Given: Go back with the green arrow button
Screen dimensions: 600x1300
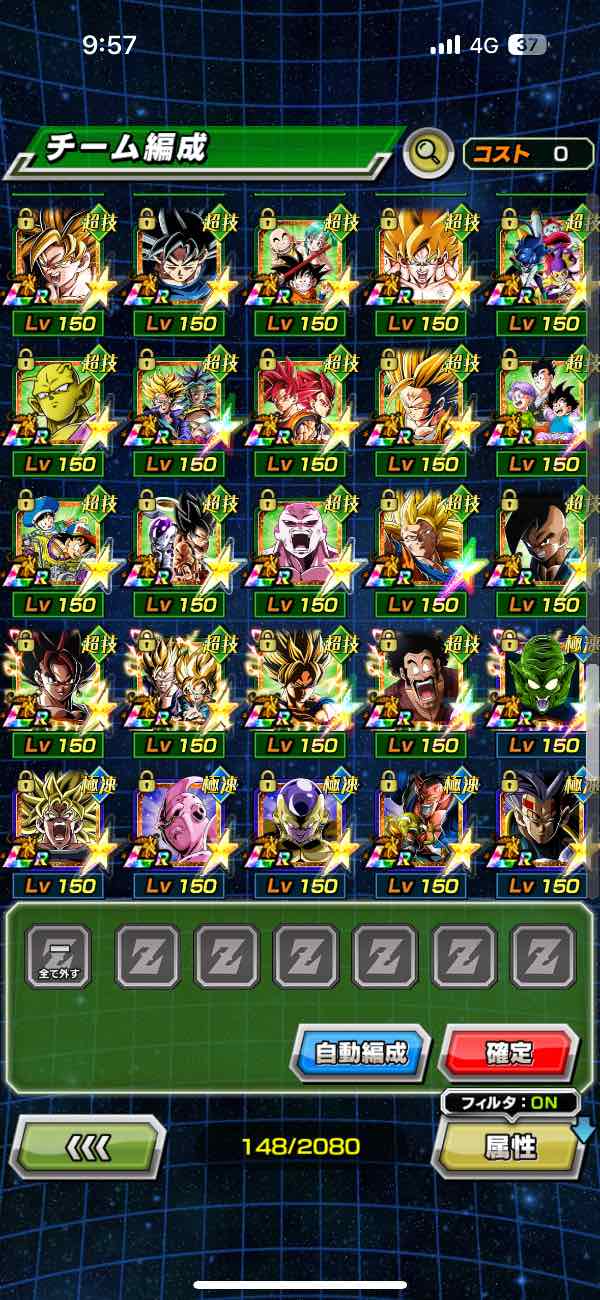Looking at the screenshot, I should [x=87, y=1146].
